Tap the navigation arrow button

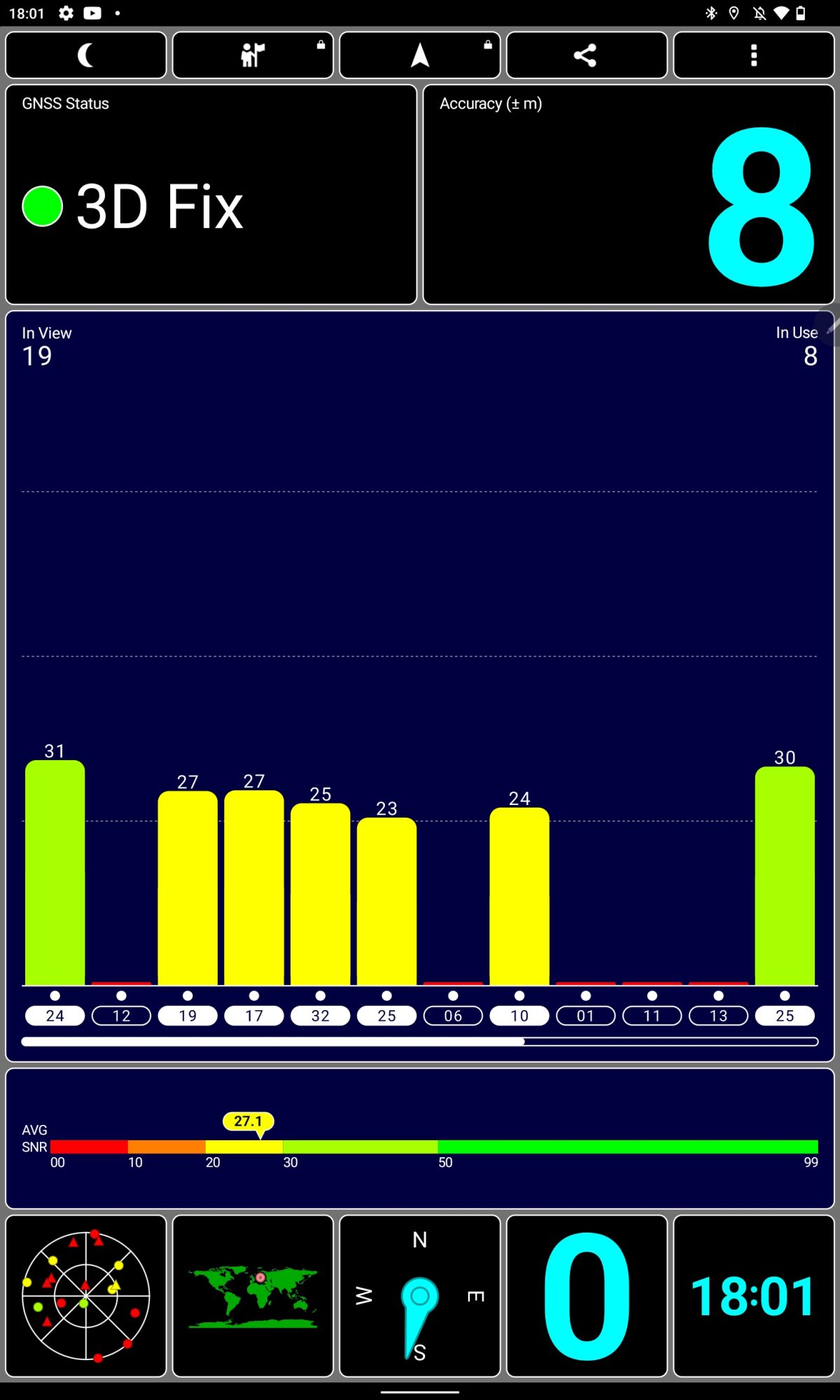[x=420, y=55]
